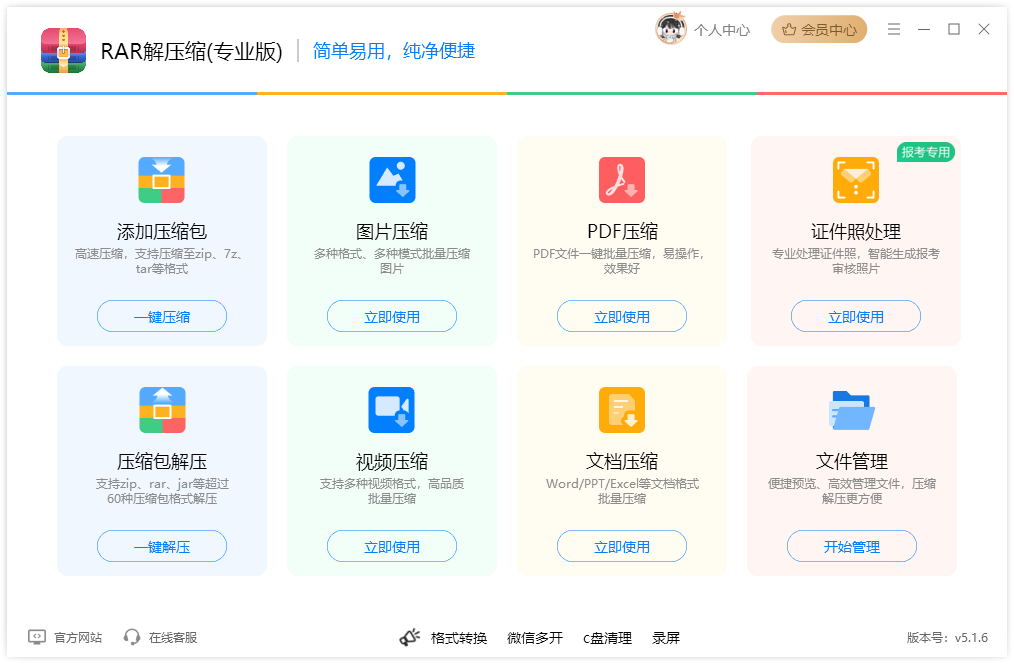Tap 开始管理 under 文件管理

tap(852, 547)
